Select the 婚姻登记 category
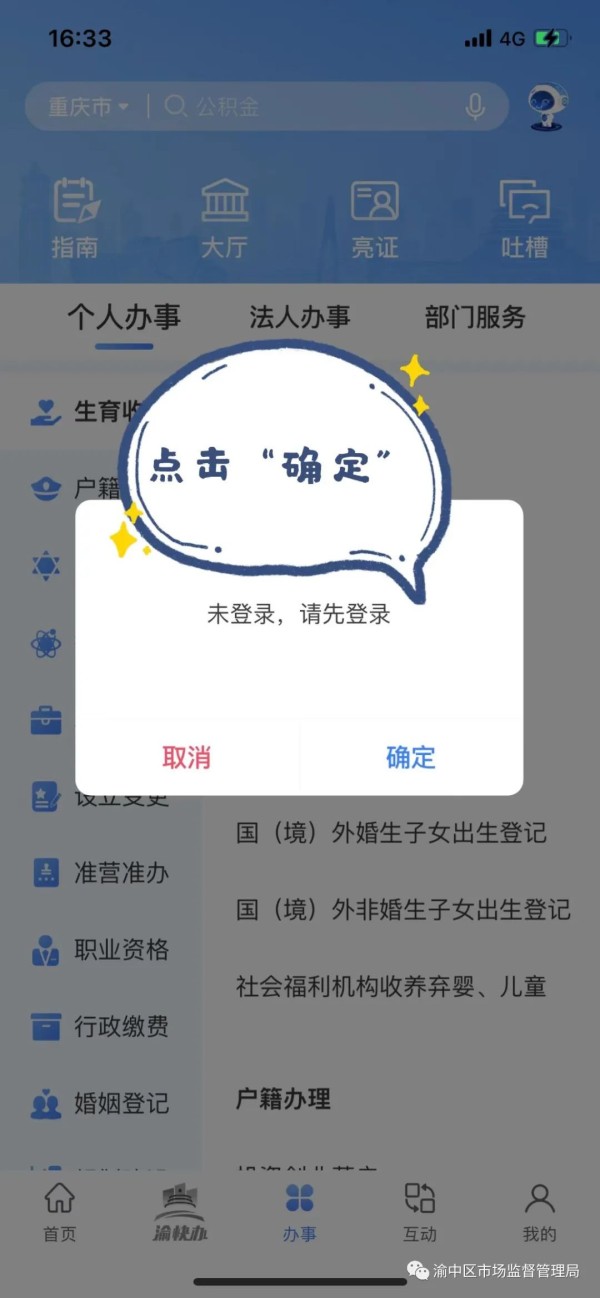 [100, 1104]
